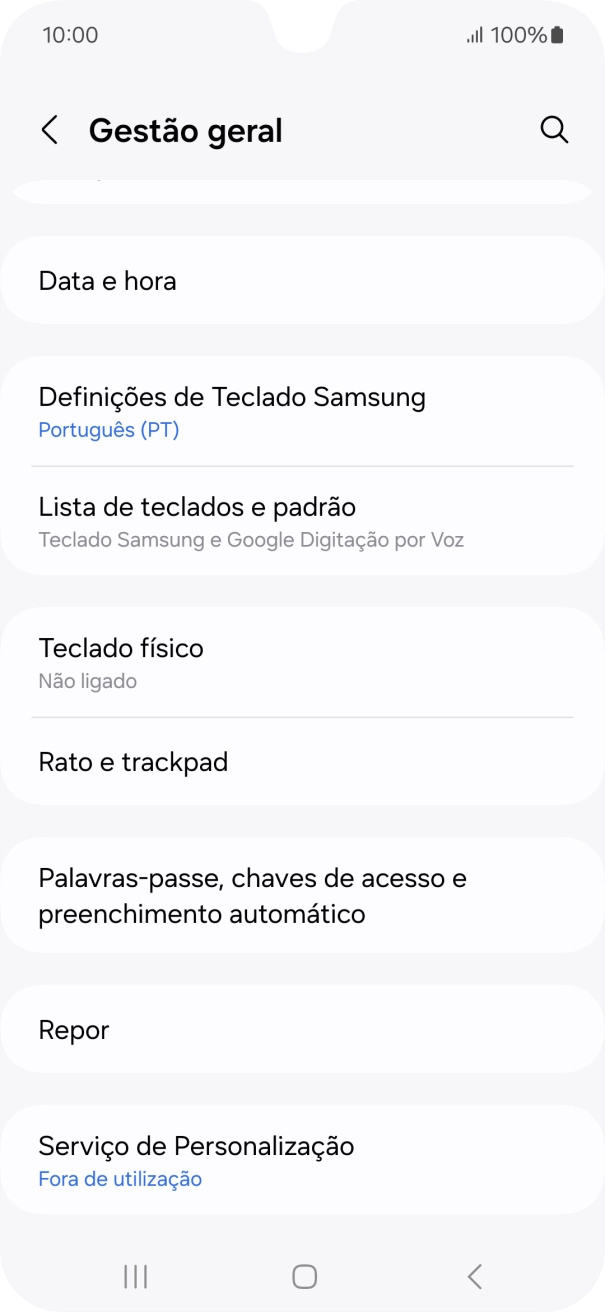Show recent apps from navigation bar
The image size is (605, 1312).
[x=135, y=1275]
